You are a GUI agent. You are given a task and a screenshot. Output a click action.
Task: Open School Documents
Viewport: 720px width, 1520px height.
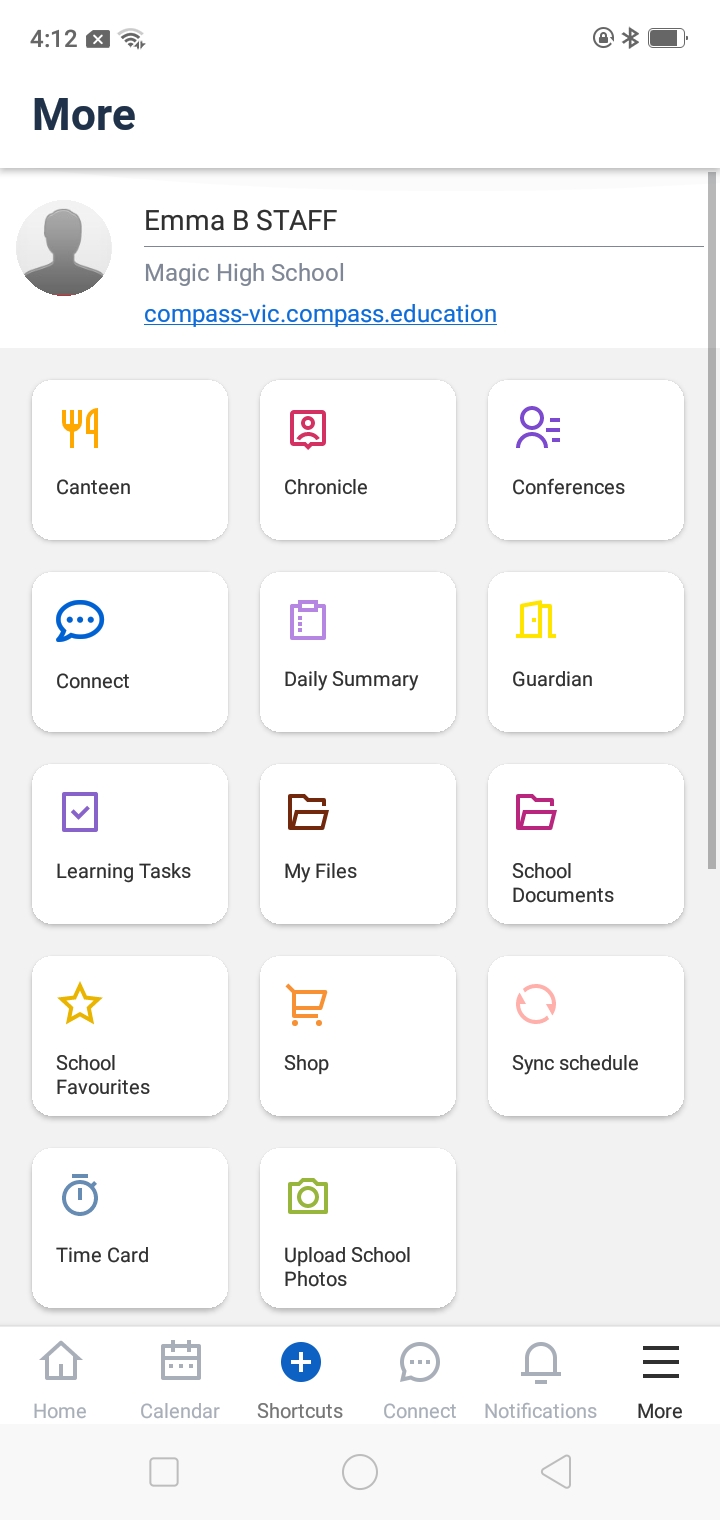586,844
